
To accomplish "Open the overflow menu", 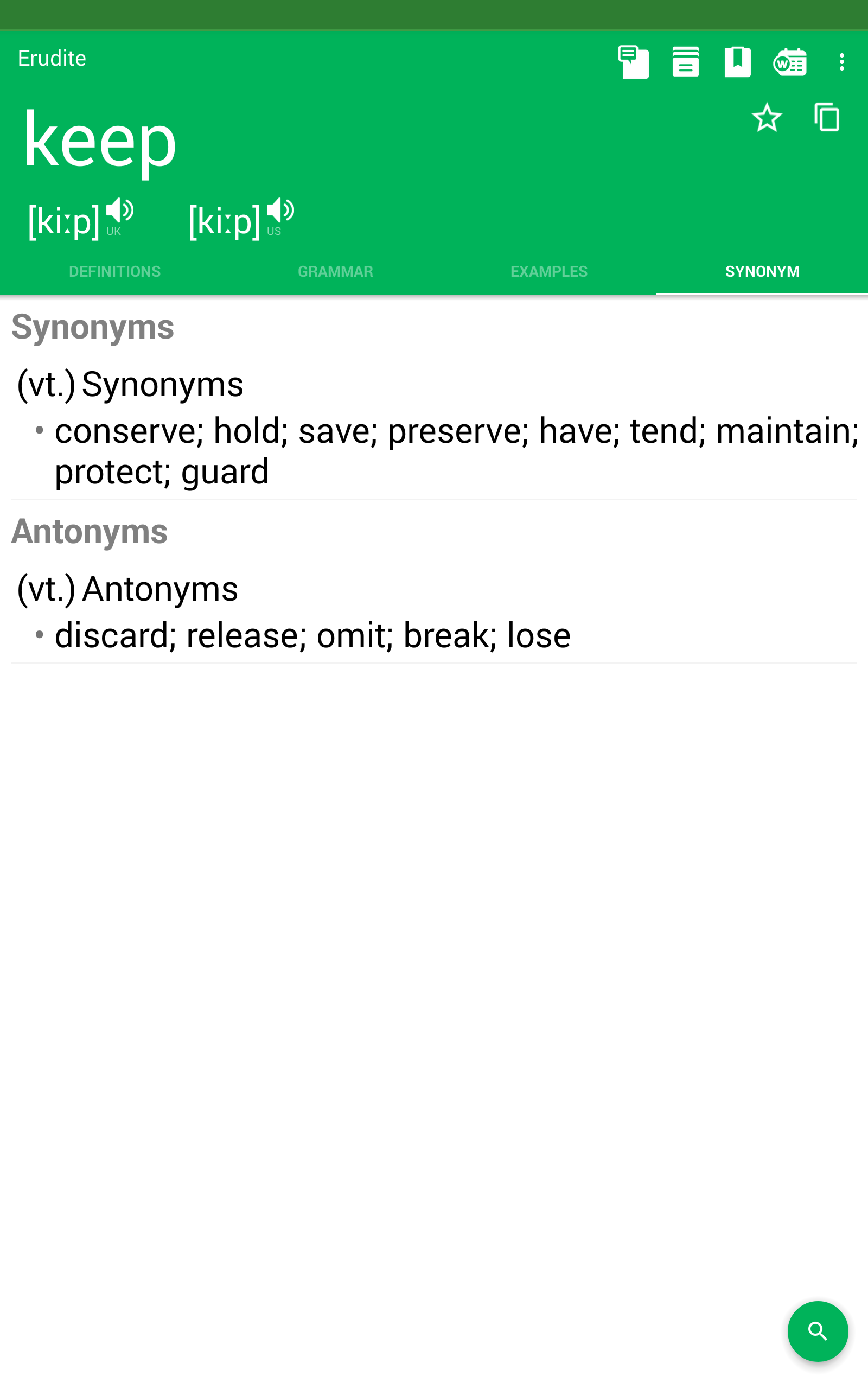I will 841,61.
